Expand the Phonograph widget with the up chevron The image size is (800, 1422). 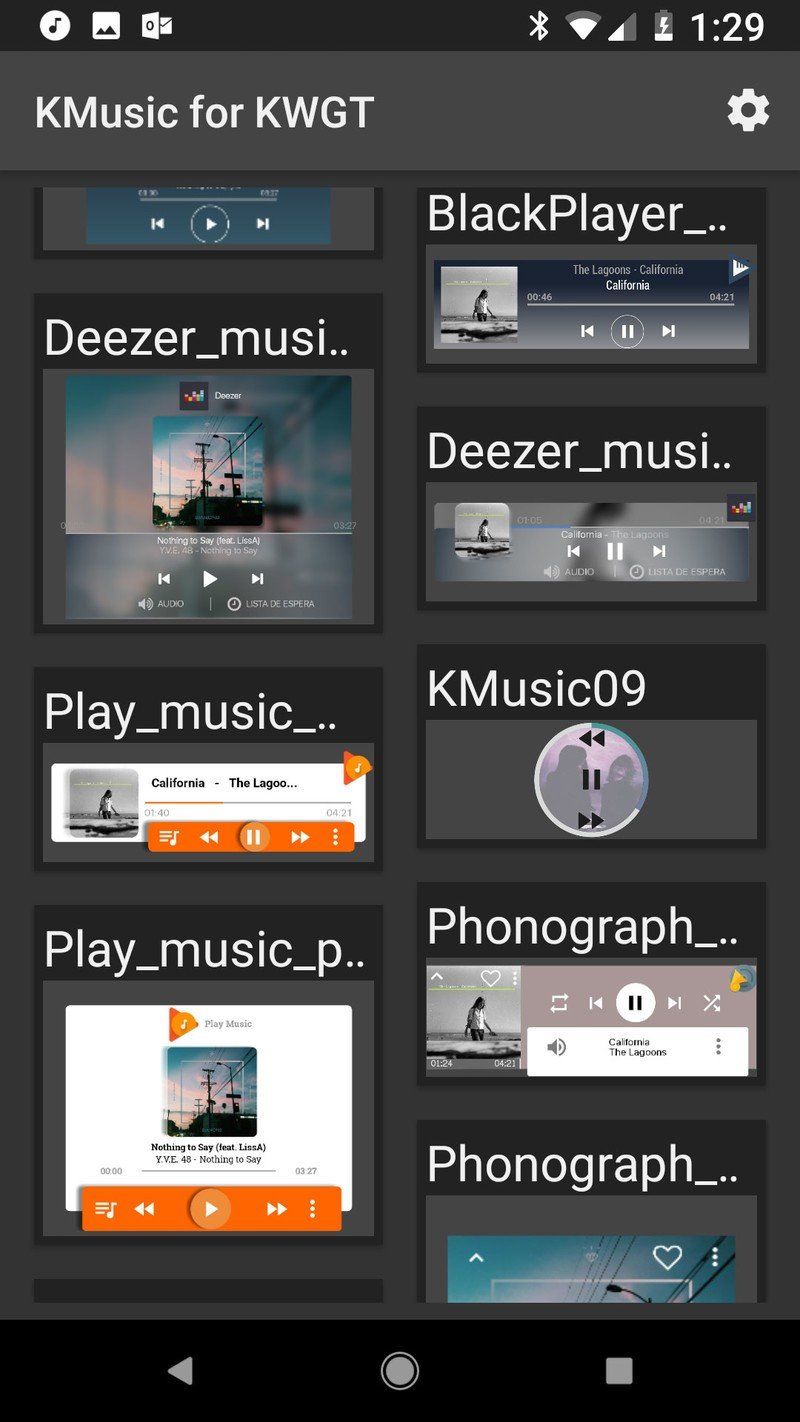click(436, 976)
